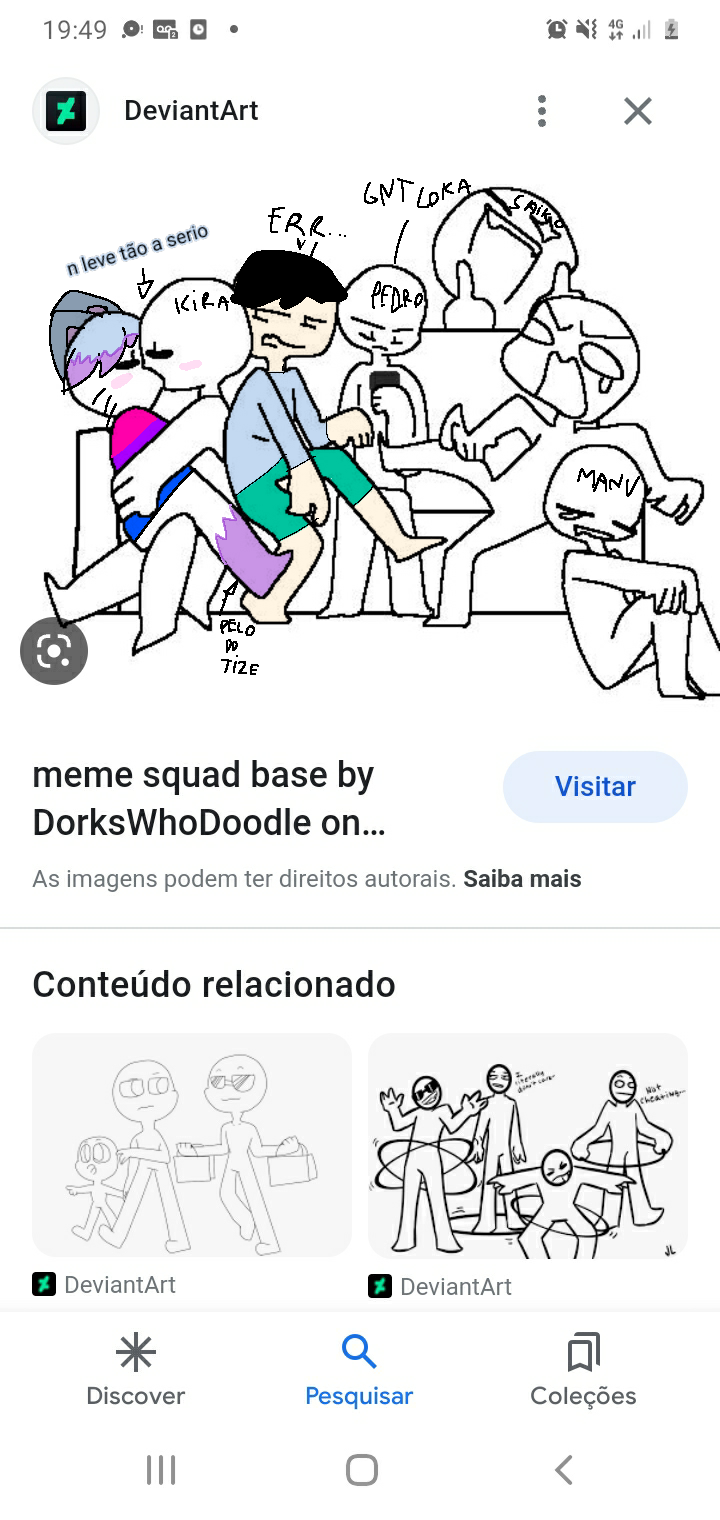Tap the DeviantArt logo under the right thumbnail

pyautogui.click(x=380, y=1286)
